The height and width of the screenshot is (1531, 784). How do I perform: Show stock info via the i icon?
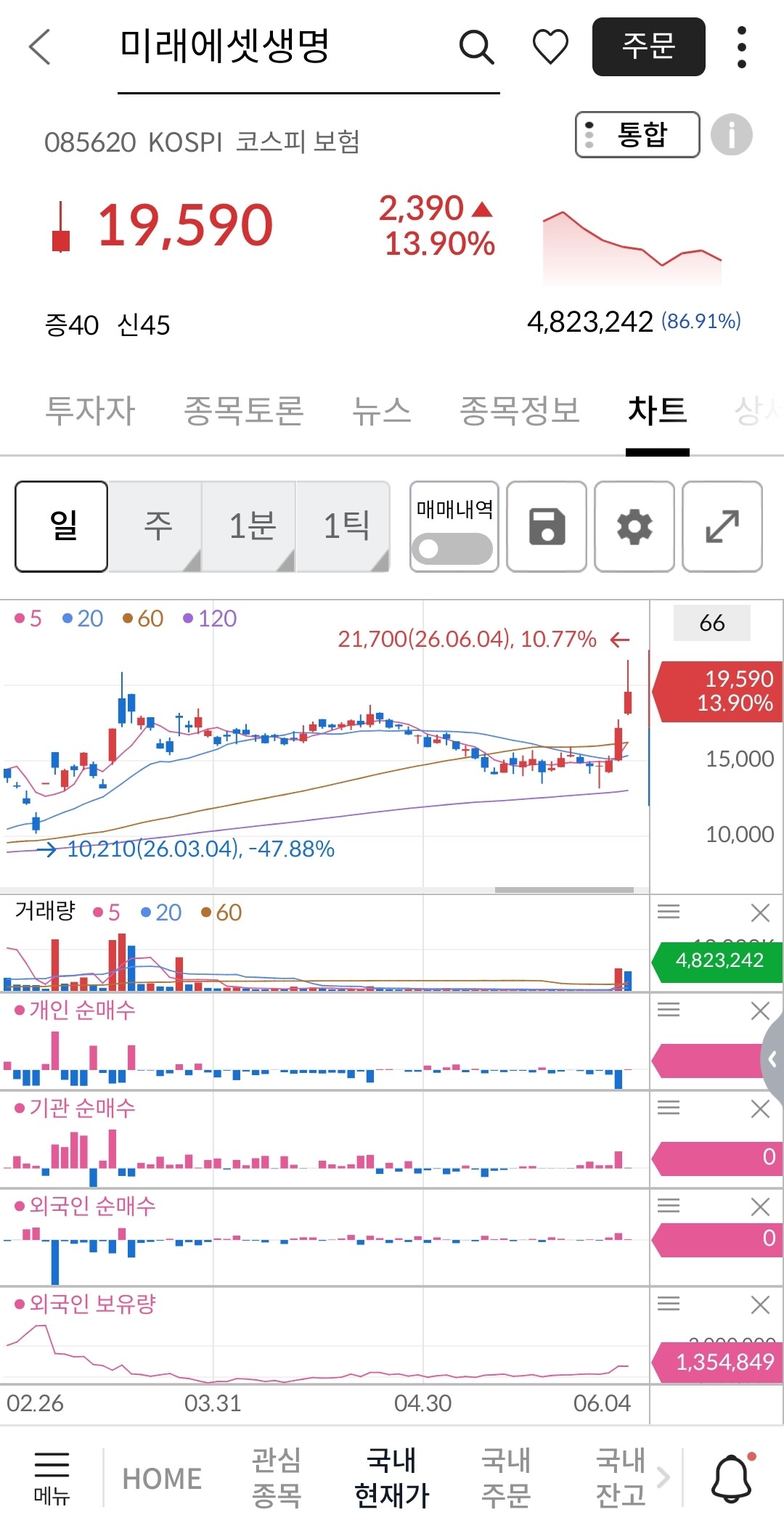(731, 135)
